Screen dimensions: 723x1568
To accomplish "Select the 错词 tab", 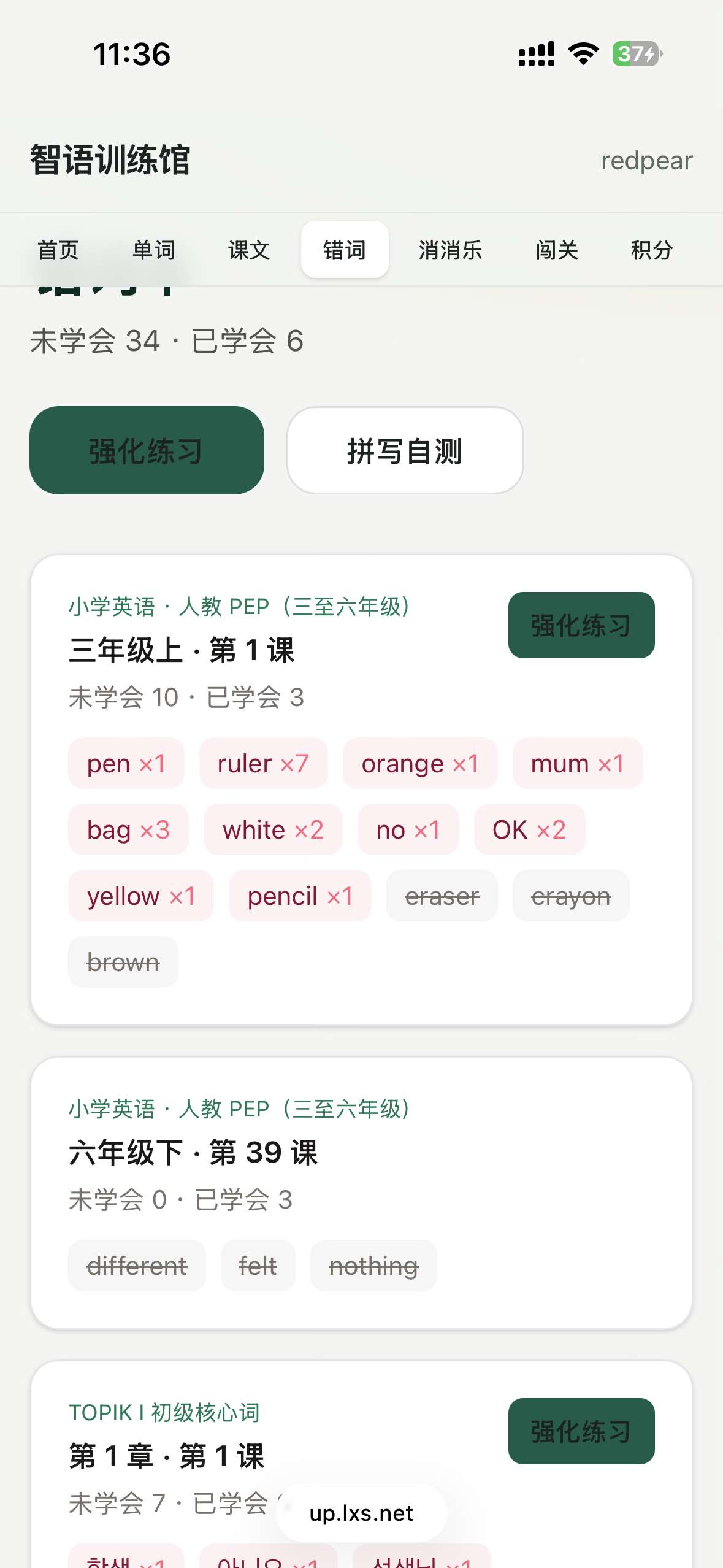I will [345, 250].
